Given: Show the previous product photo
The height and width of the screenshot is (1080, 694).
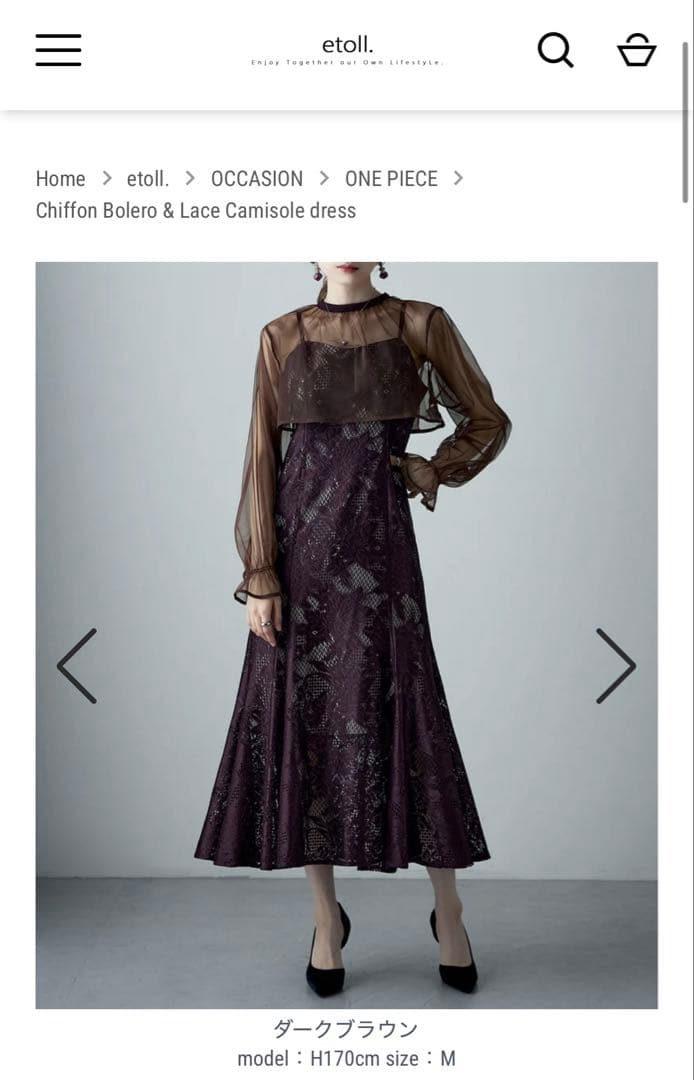Looking at the screenshot, I should pyautogui.click(x=77, y=666).
